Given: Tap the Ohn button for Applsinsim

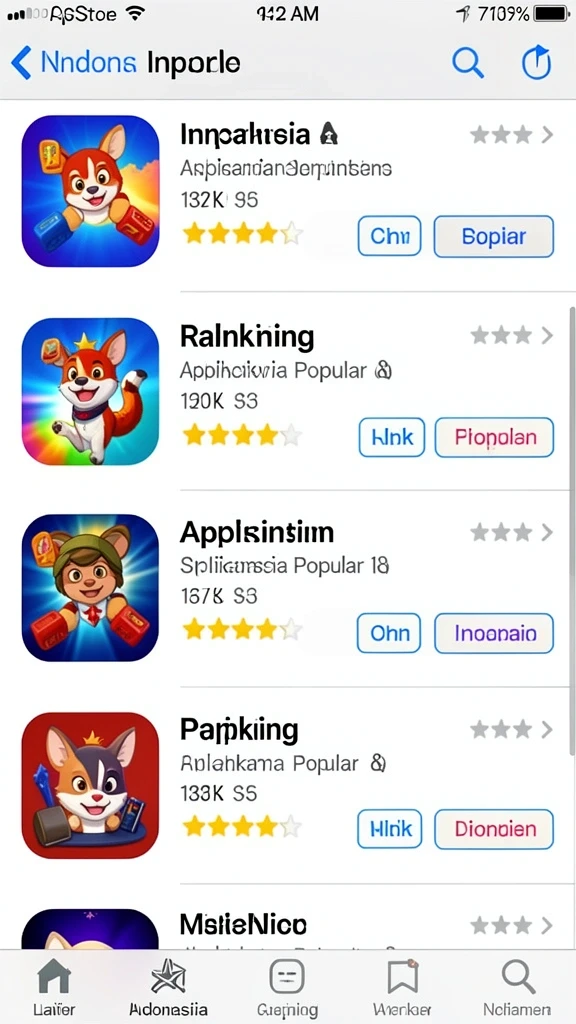Looking at the screenshot, I should tap(389, 633).
